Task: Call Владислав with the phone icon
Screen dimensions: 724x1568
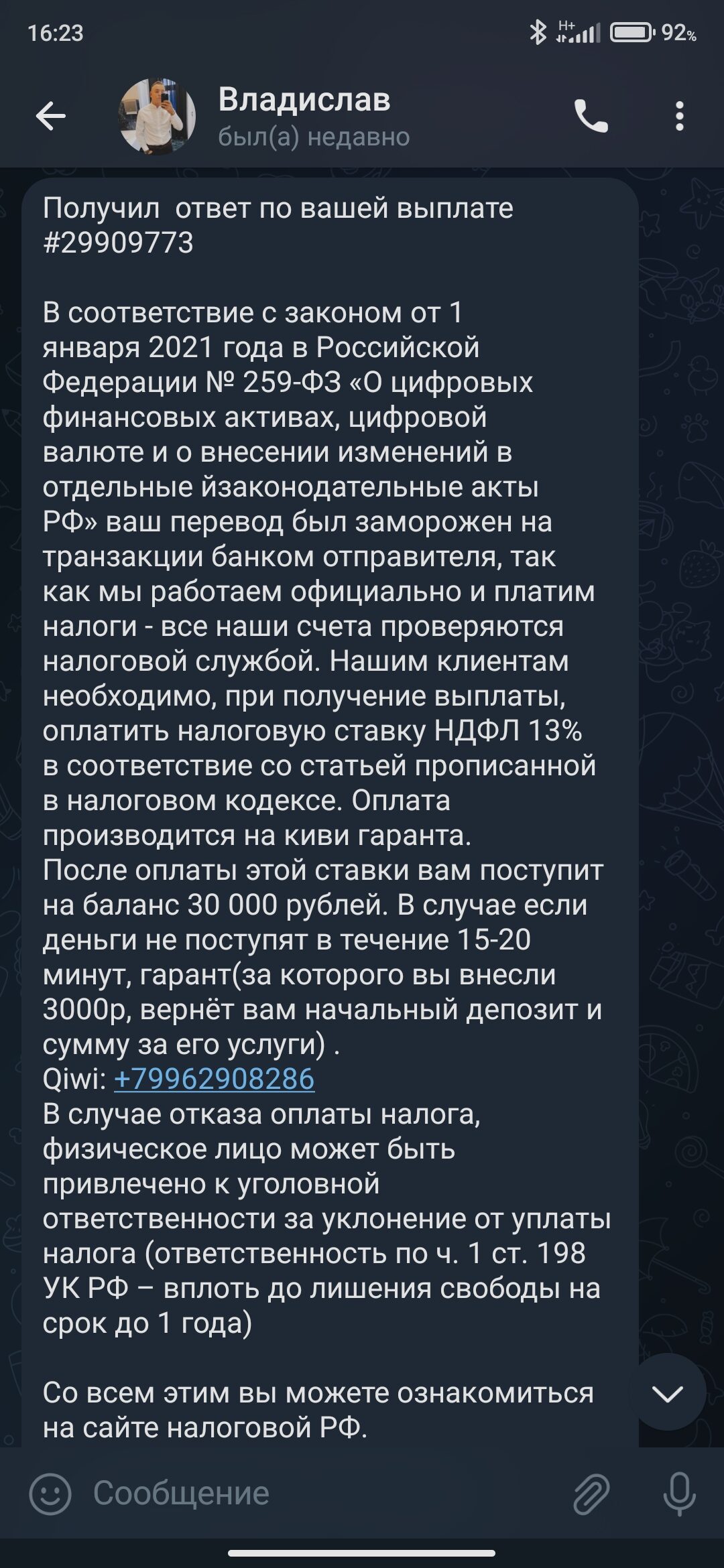Action: (x=591, y=117)
